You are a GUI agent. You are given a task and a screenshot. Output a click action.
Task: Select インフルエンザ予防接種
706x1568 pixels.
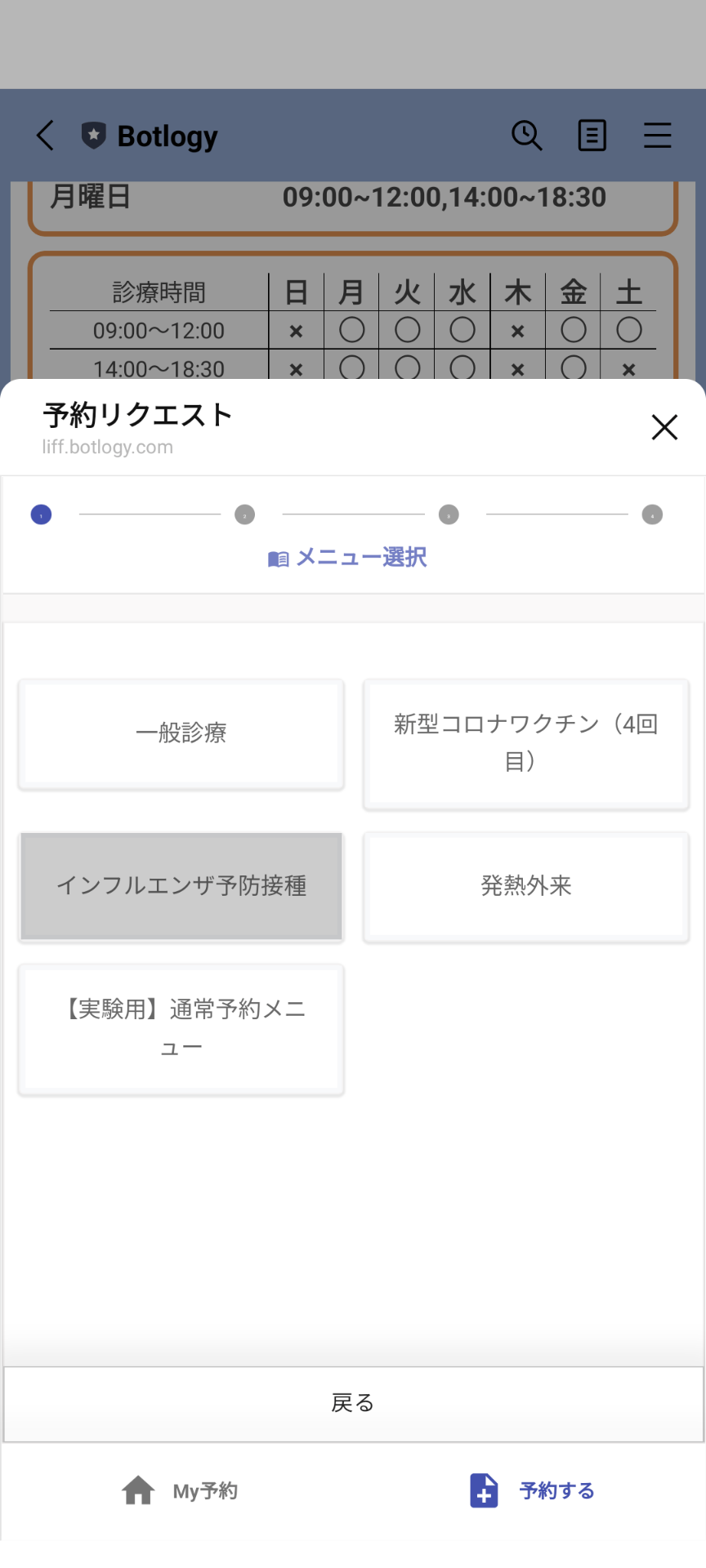tap(181, 886)
